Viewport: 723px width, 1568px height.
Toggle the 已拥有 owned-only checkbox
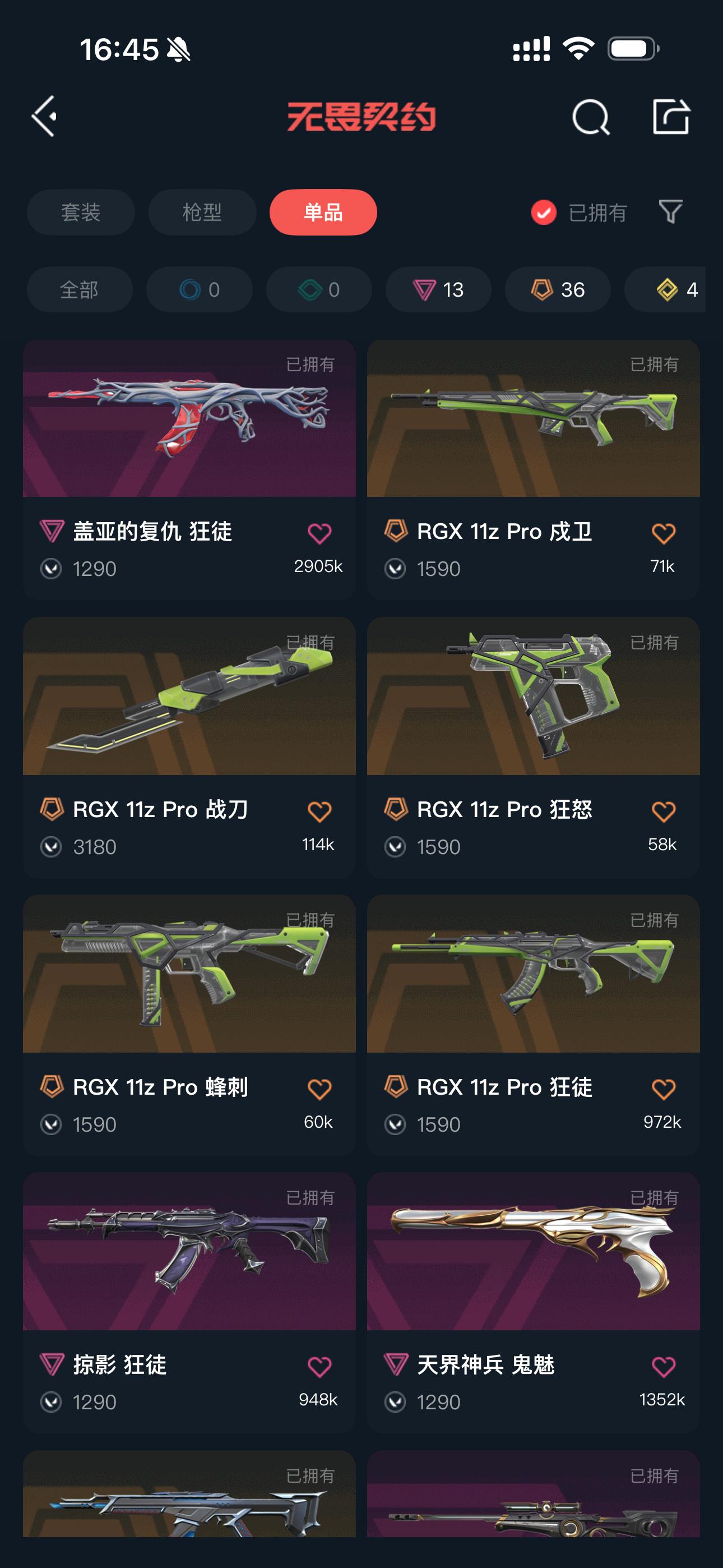point(544,213)
